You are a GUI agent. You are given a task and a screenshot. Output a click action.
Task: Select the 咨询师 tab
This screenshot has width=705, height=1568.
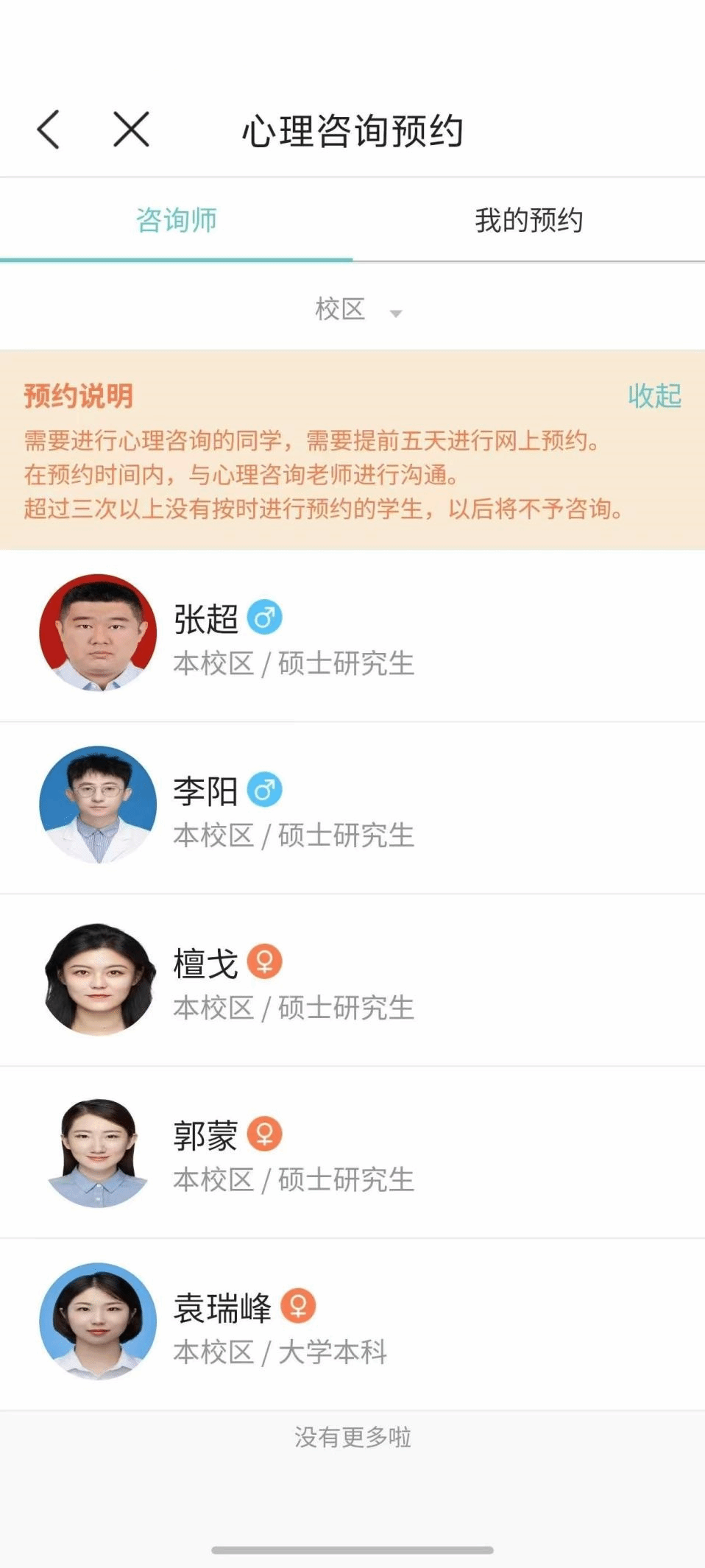[x=176, y=220]
